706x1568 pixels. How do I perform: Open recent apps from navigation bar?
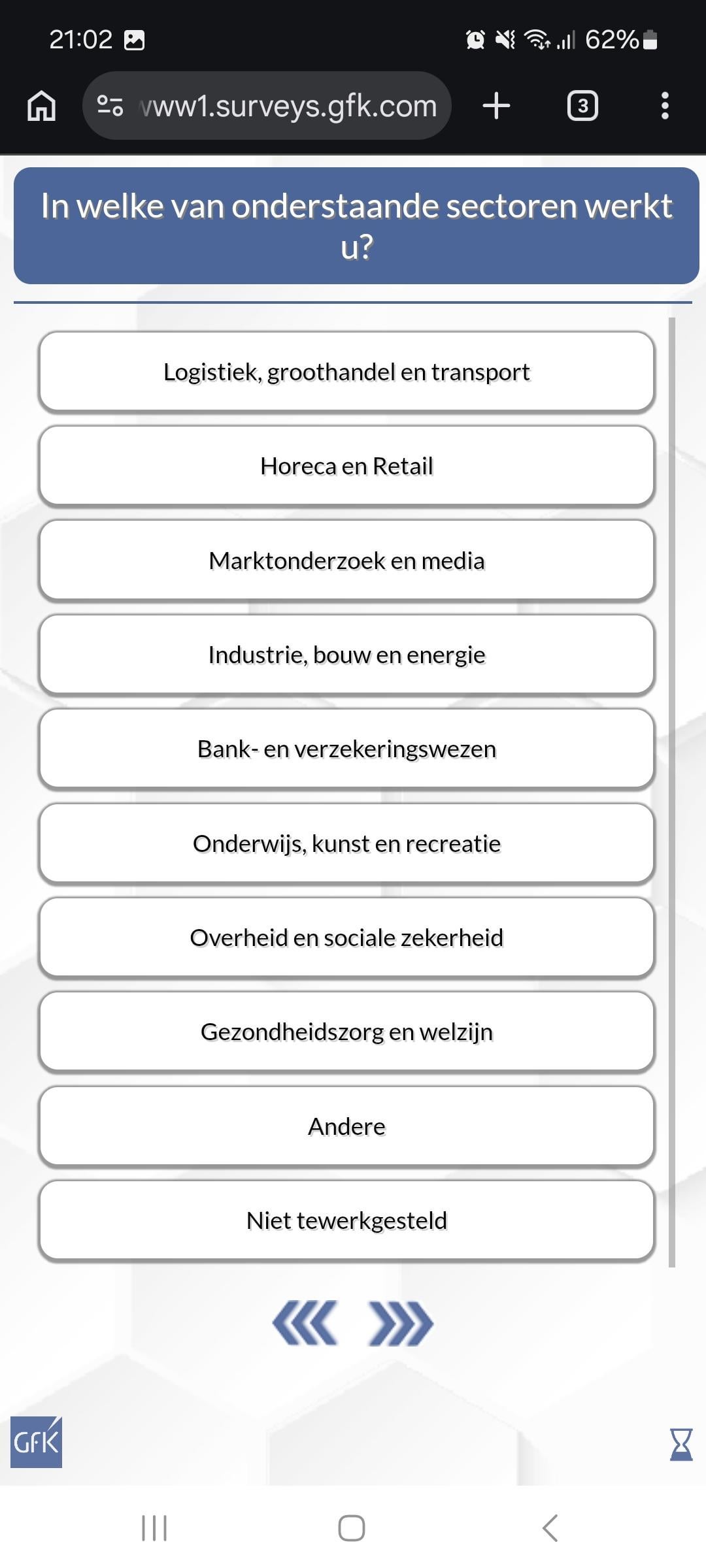coord(154,1528)
